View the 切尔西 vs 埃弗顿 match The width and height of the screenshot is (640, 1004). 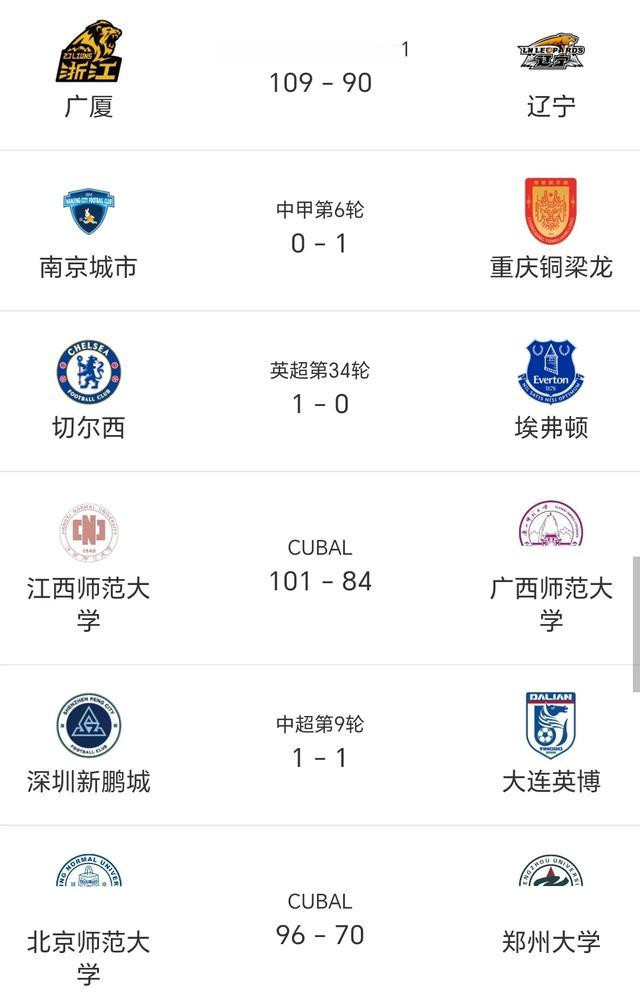tap(320, 392)
